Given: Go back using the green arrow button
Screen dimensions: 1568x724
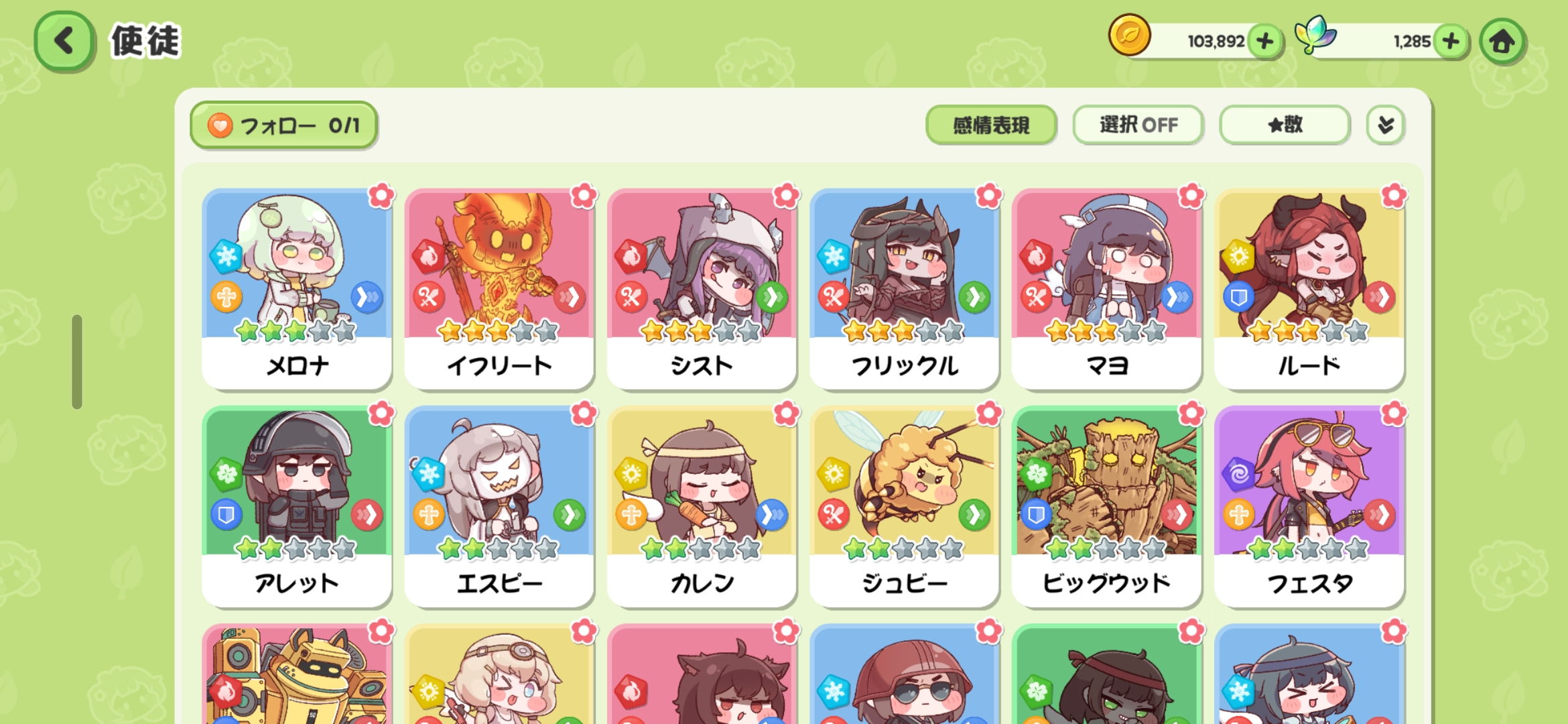Looking at the screenshot, I should click(64, 42).
